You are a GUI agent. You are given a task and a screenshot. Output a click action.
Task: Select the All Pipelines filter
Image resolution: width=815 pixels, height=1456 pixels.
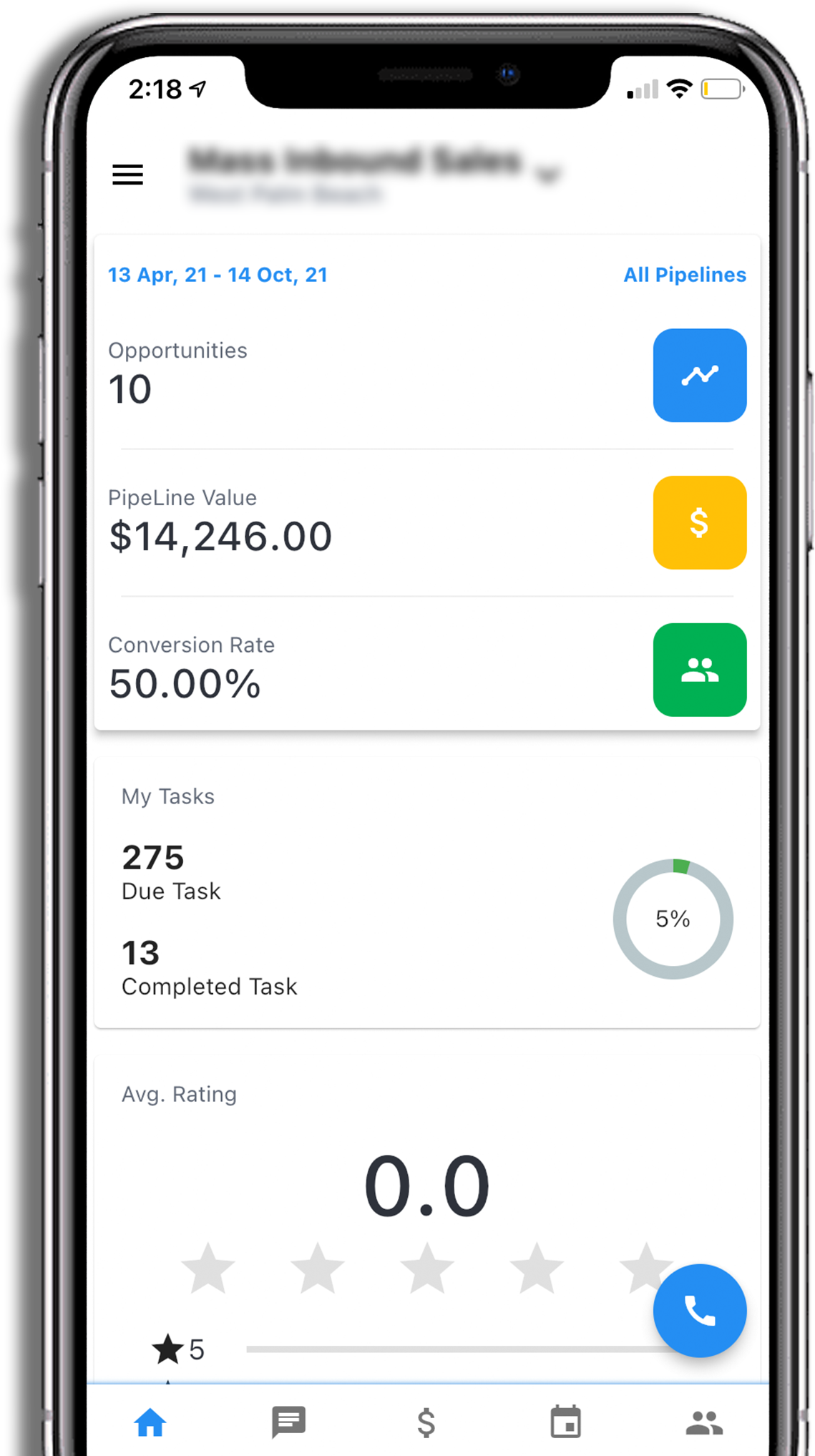[x=684, y=275]
